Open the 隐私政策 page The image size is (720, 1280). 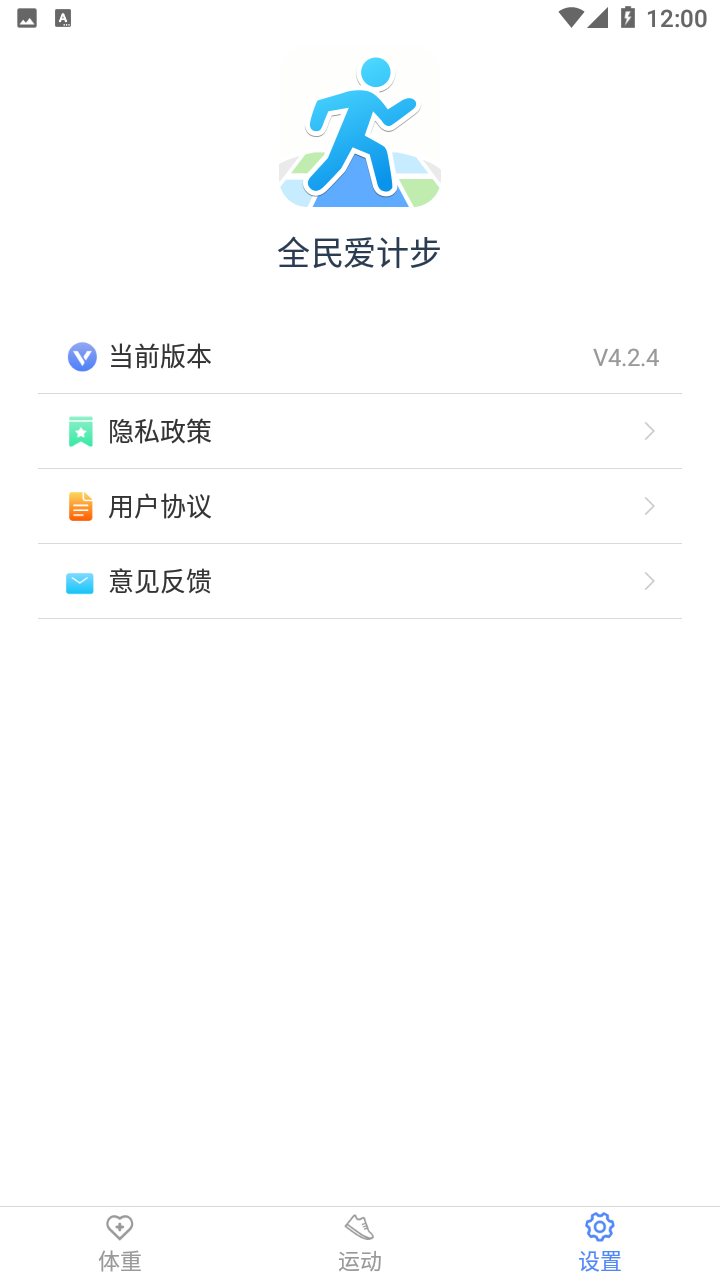[x=360, y=431]
